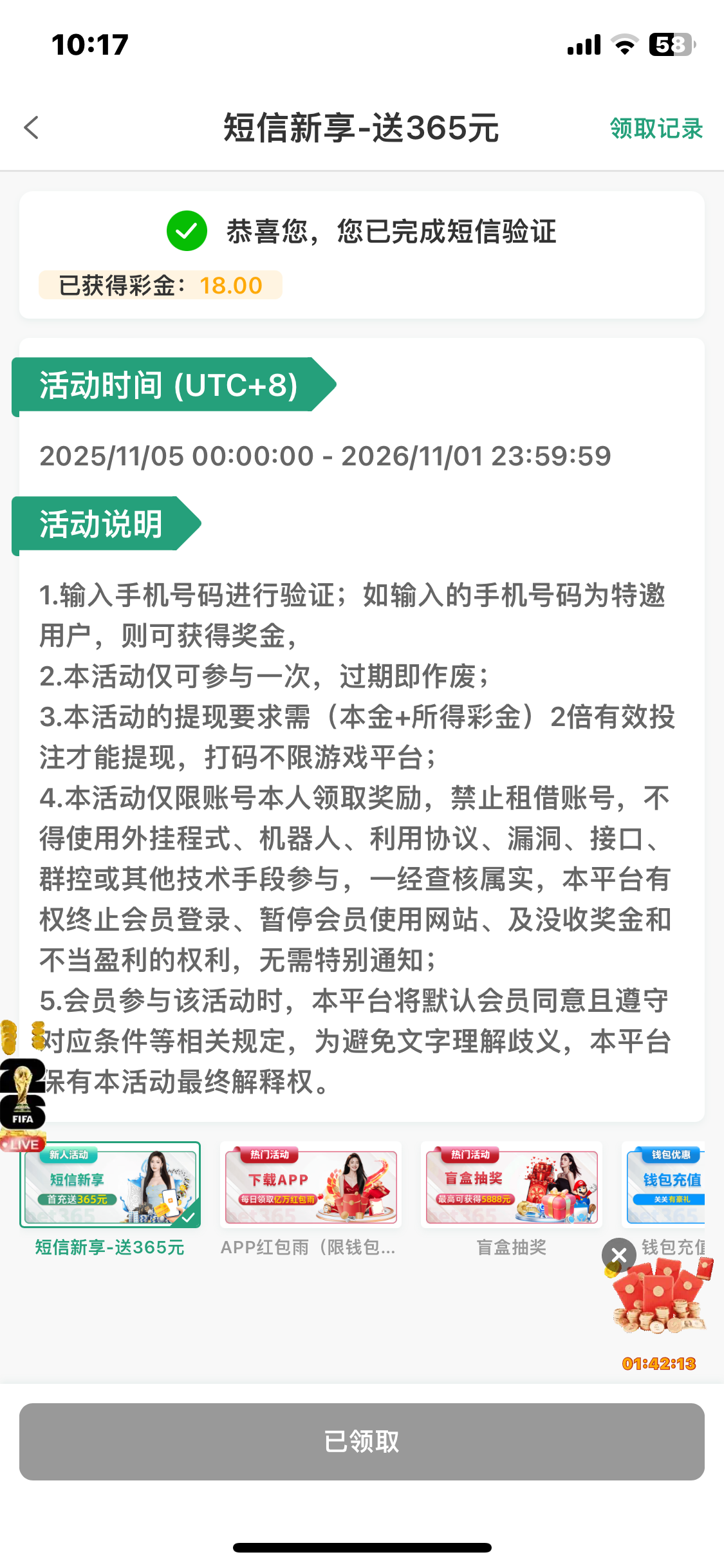
Task: Go back using the top-left arrow
Action: [32, 127]
